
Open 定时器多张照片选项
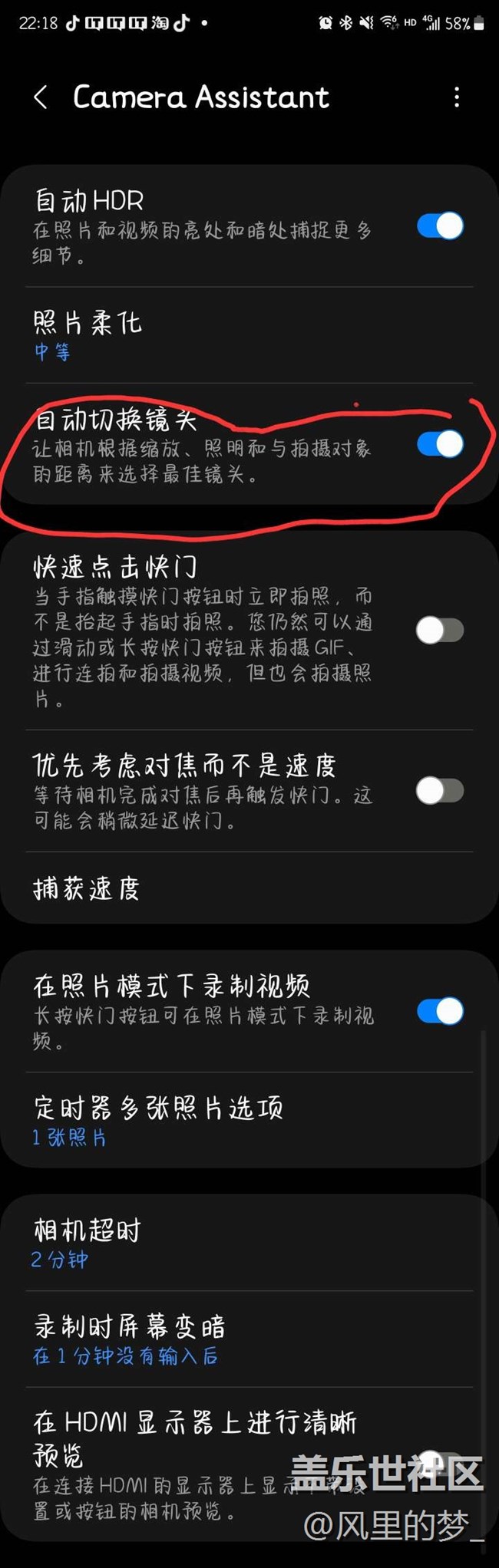coord(249,1120)
